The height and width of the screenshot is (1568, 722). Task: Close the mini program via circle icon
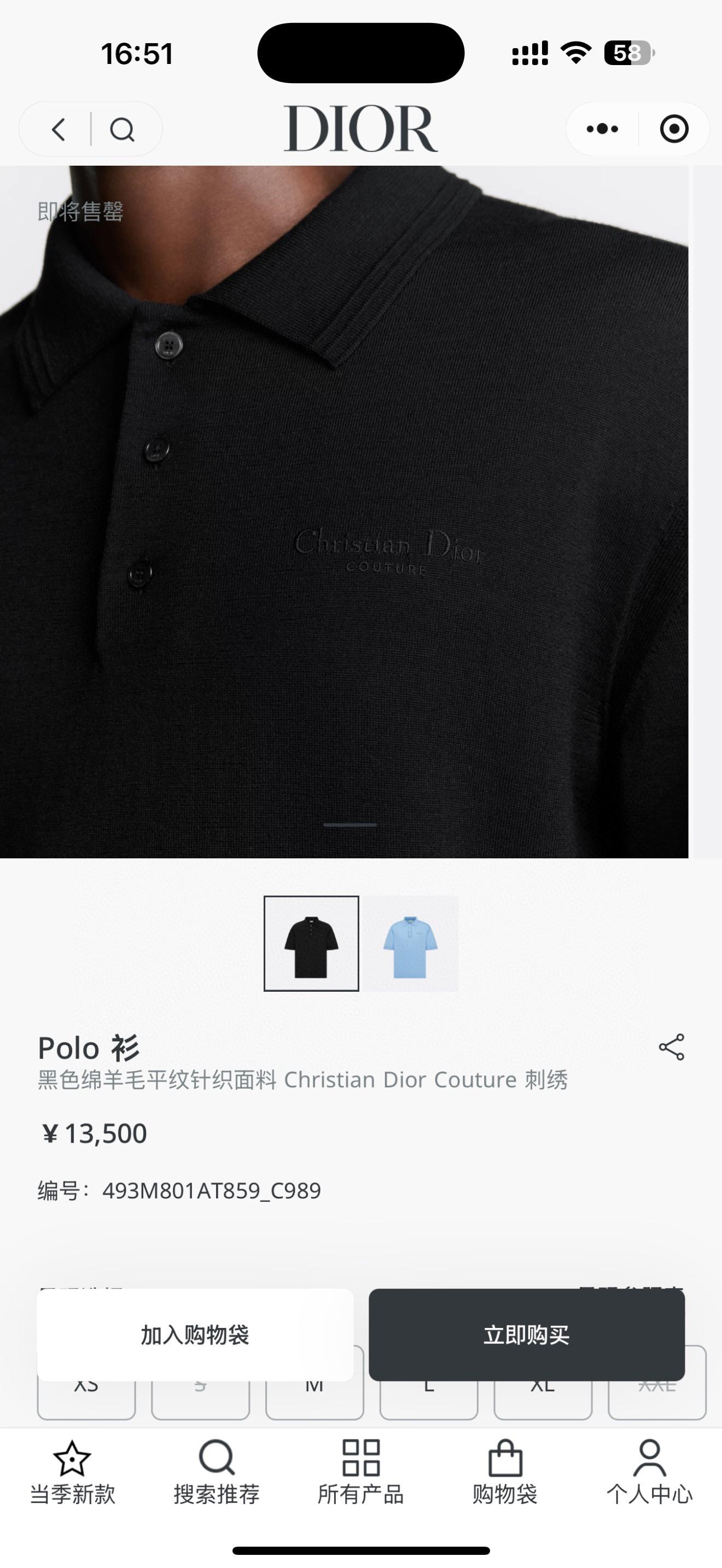coord(674,129)
